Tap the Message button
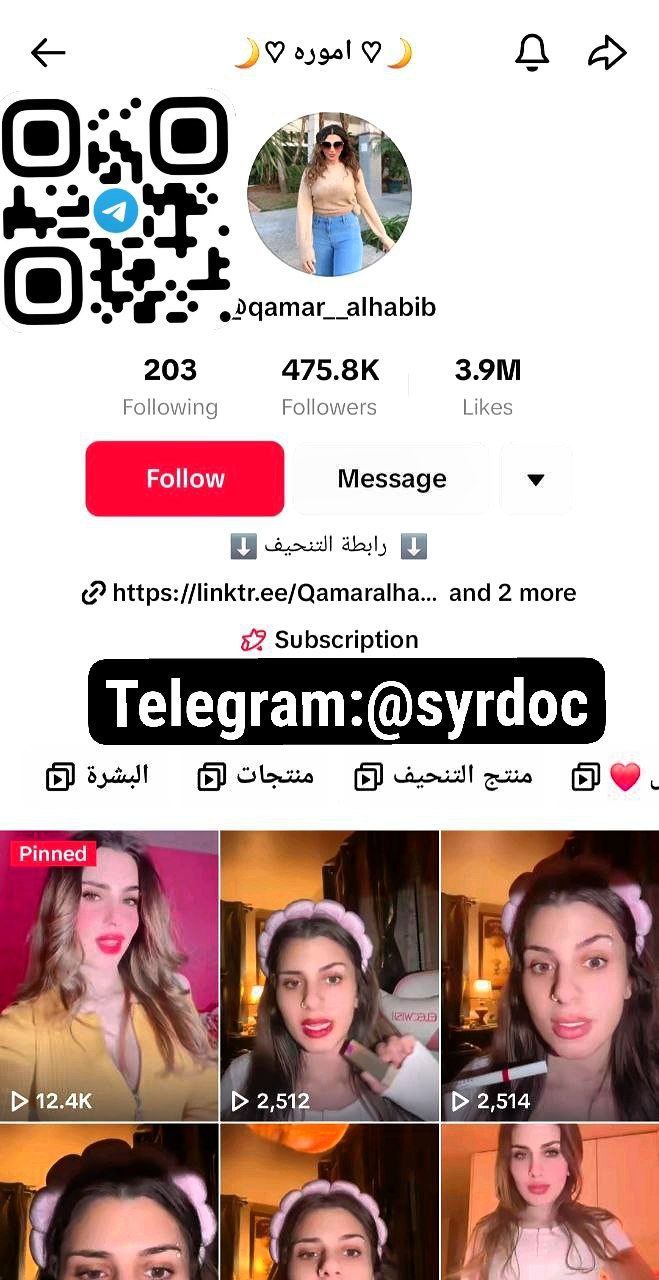Image resolution: width=659 pixels, height=1280 pixels. tap(391, 479)
